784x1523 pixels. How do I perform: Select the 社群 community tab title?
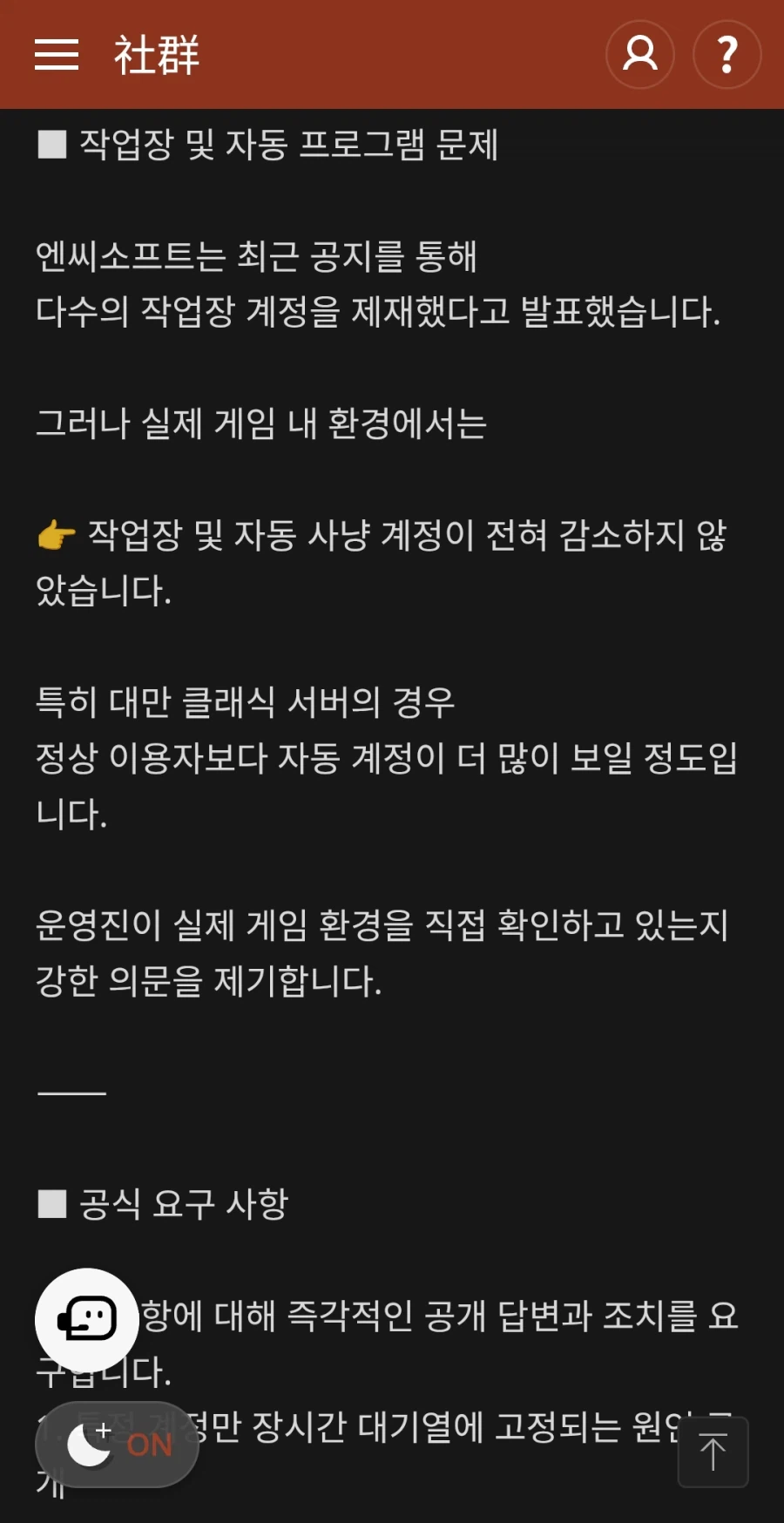click(154, 54)
